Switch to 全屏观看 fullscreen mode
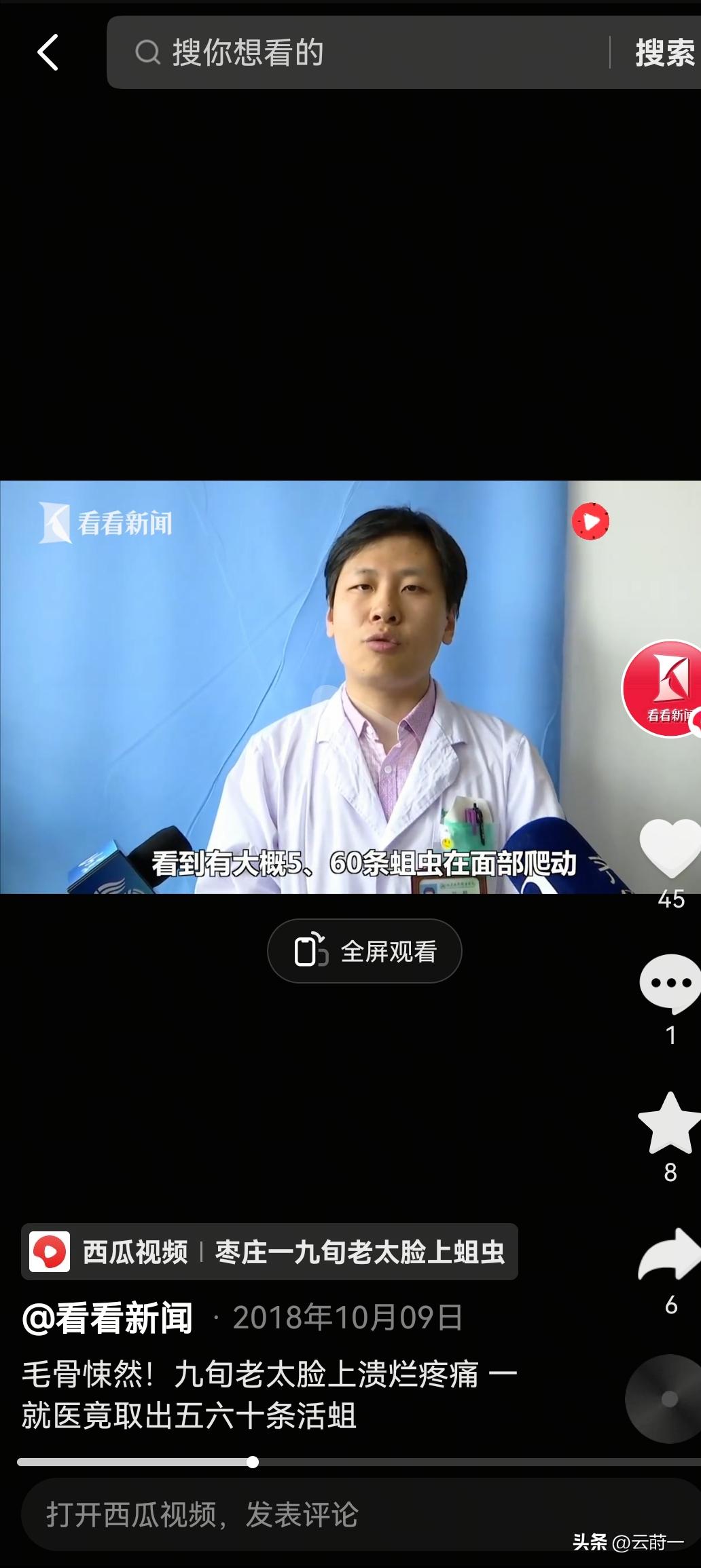Screen dimensions: 701x1568 (365, 951)
